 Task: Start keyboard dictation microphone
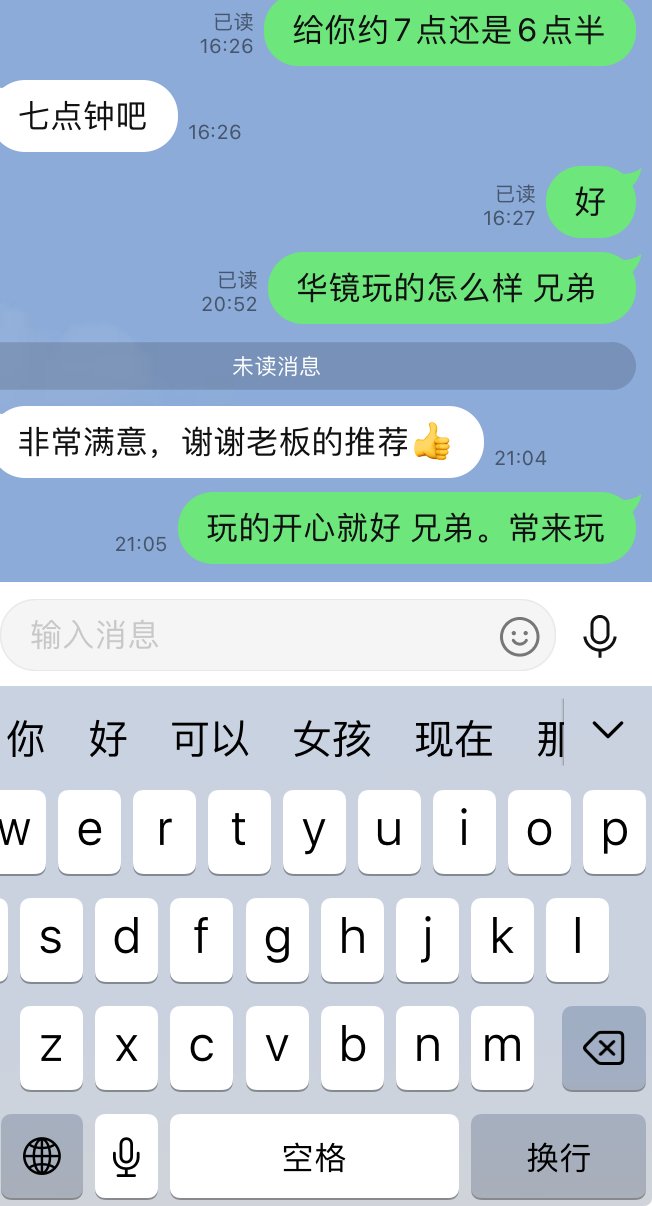click(126, 1156)
